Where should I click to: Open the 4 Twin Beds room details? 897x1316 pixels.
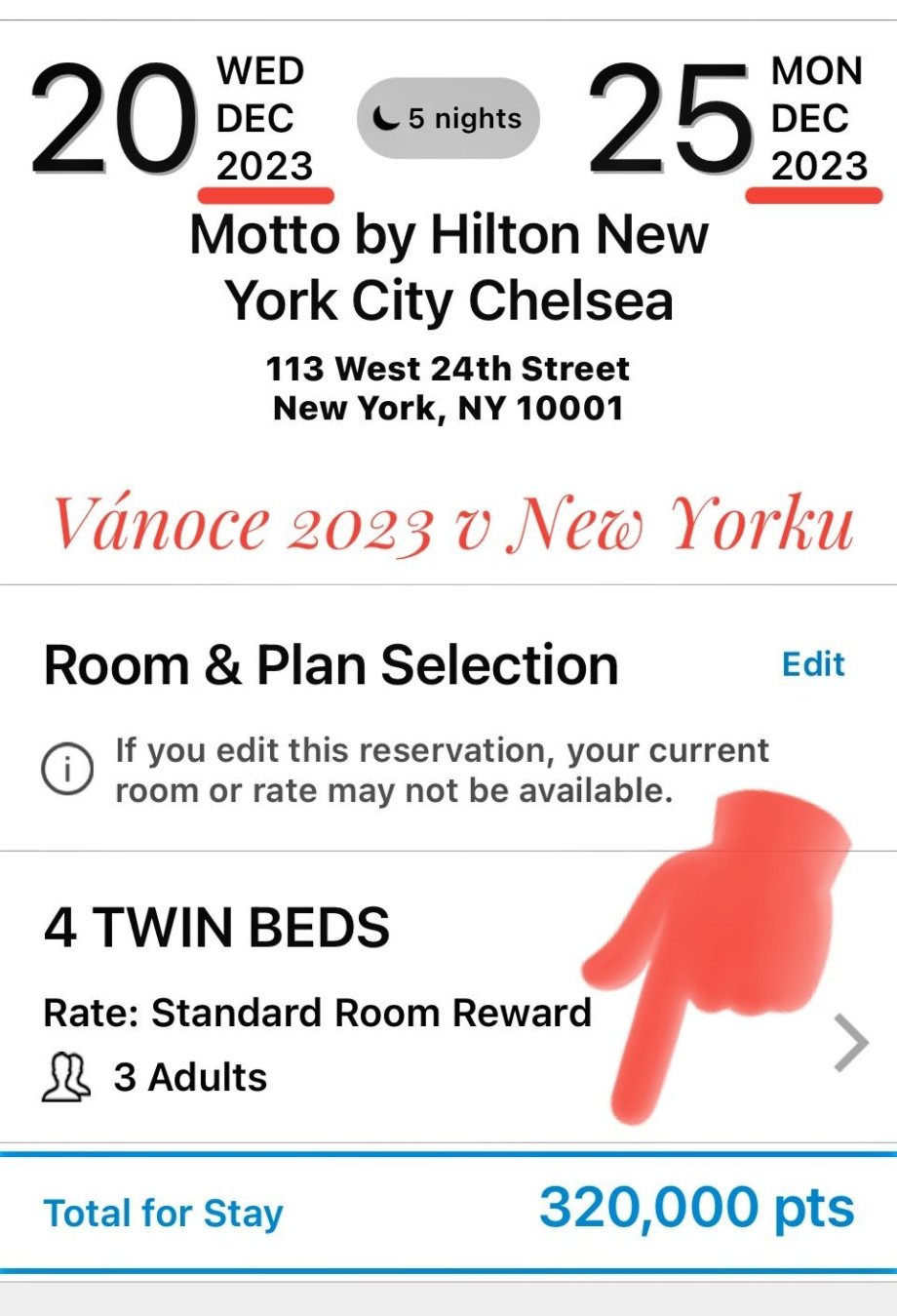[850, 1043]
